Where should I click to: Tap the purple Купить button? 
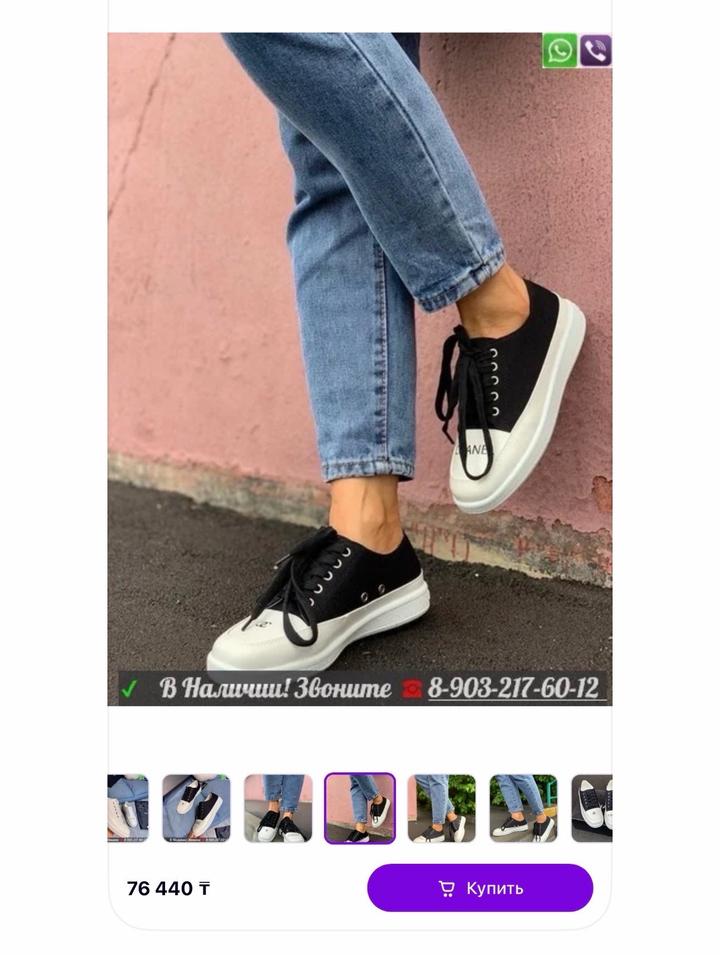point(480,888)
